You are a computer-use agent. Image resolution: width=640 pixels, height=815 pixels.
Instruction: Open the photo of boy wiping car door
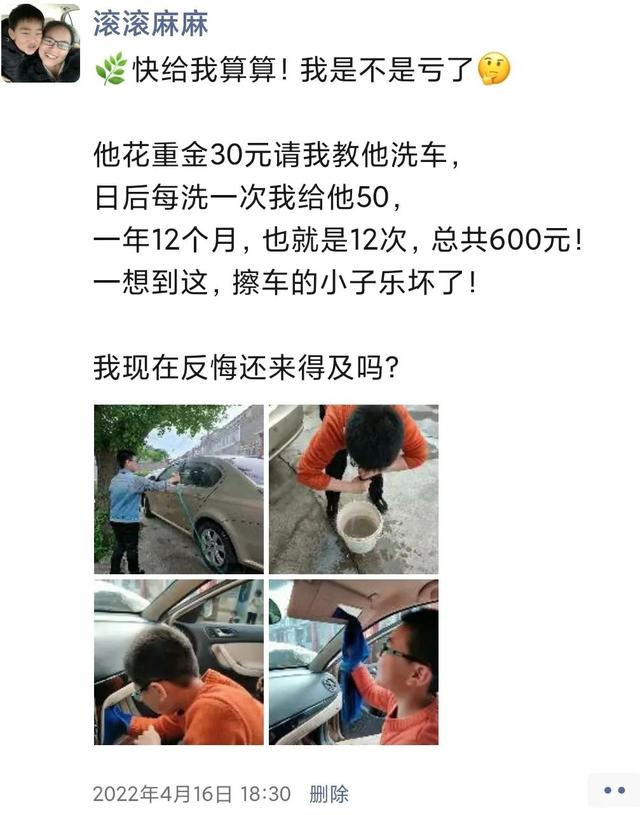pos(179,662)
